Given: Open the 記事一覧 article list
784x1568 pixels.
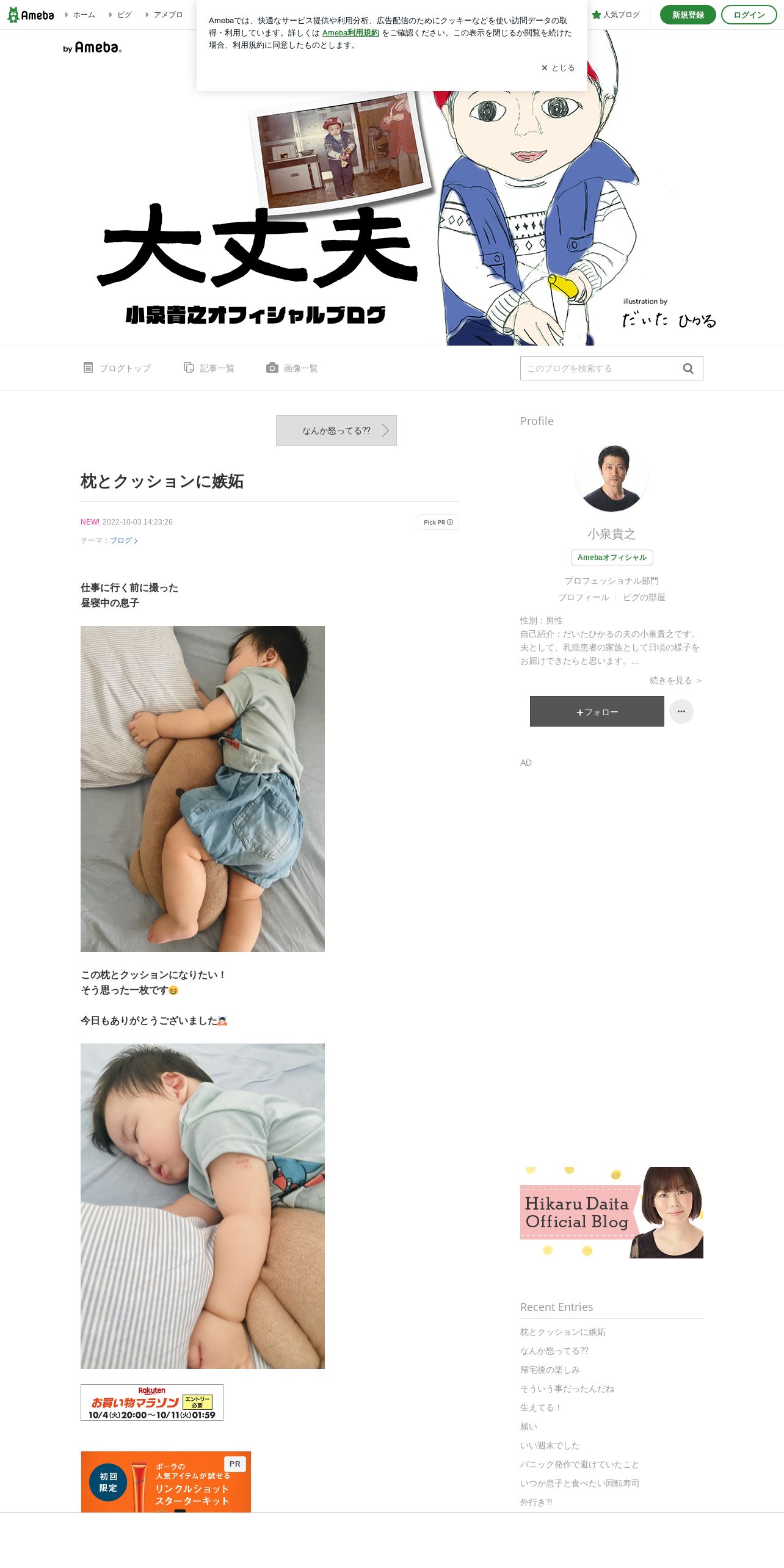Looking at the screenshot, I should click(209, 368).
